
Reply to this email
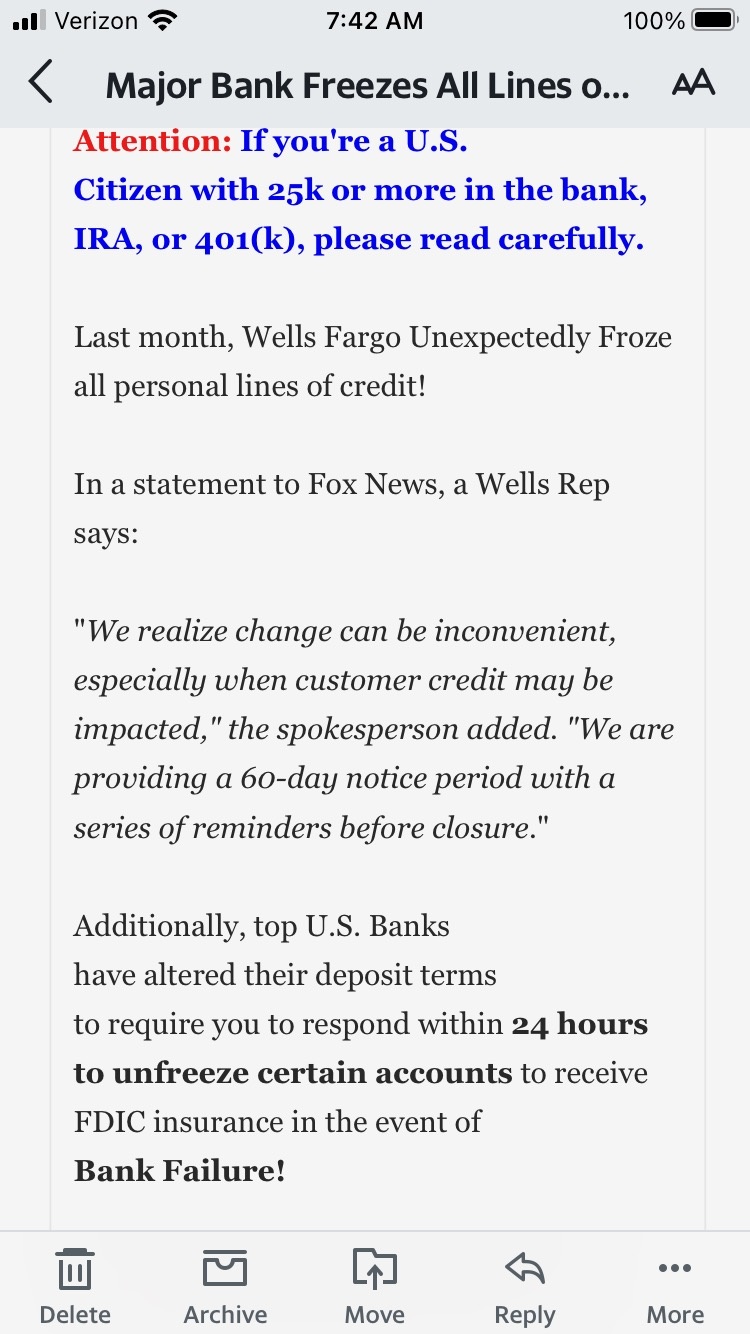tap(525, 1287)
